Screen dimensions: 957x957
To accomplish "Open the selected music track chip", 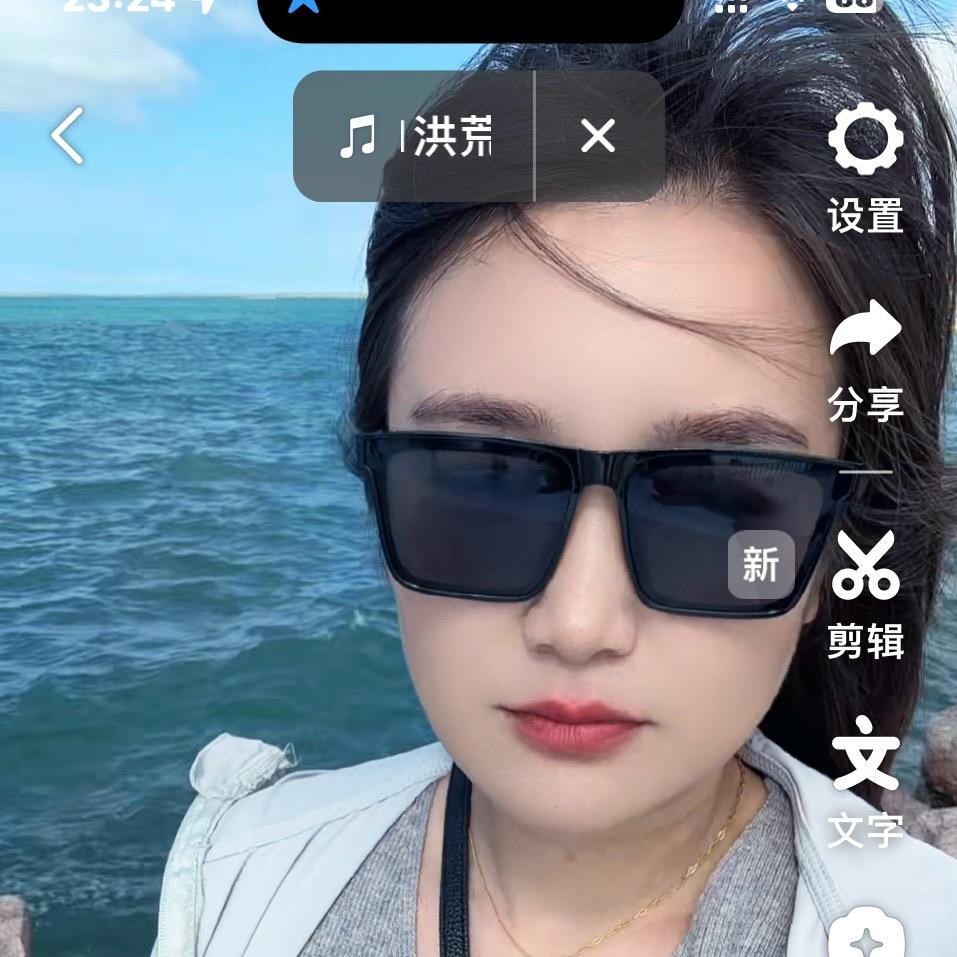I will pyautogui.click(x=415, y=136).
